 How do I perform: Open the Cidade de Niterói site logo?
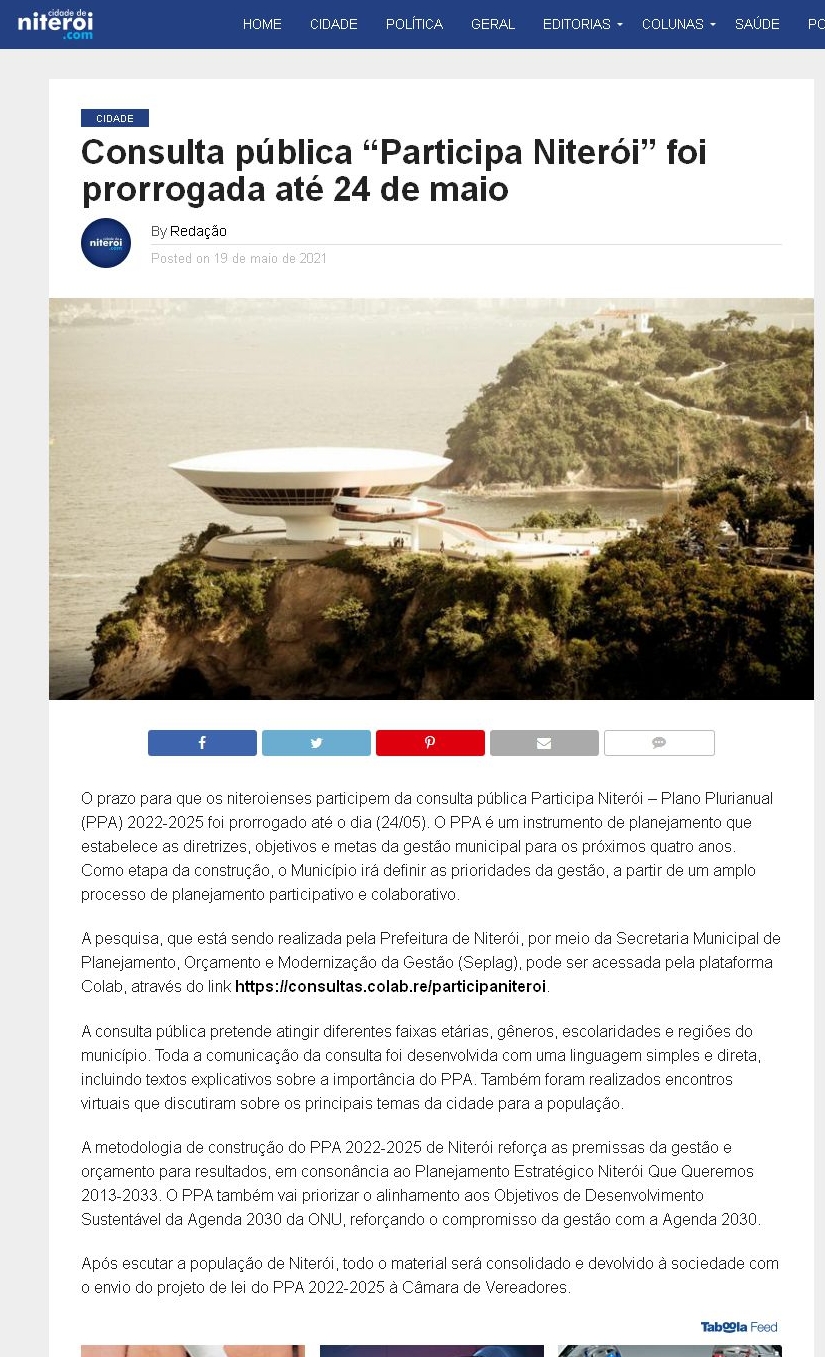click(55, 24)
